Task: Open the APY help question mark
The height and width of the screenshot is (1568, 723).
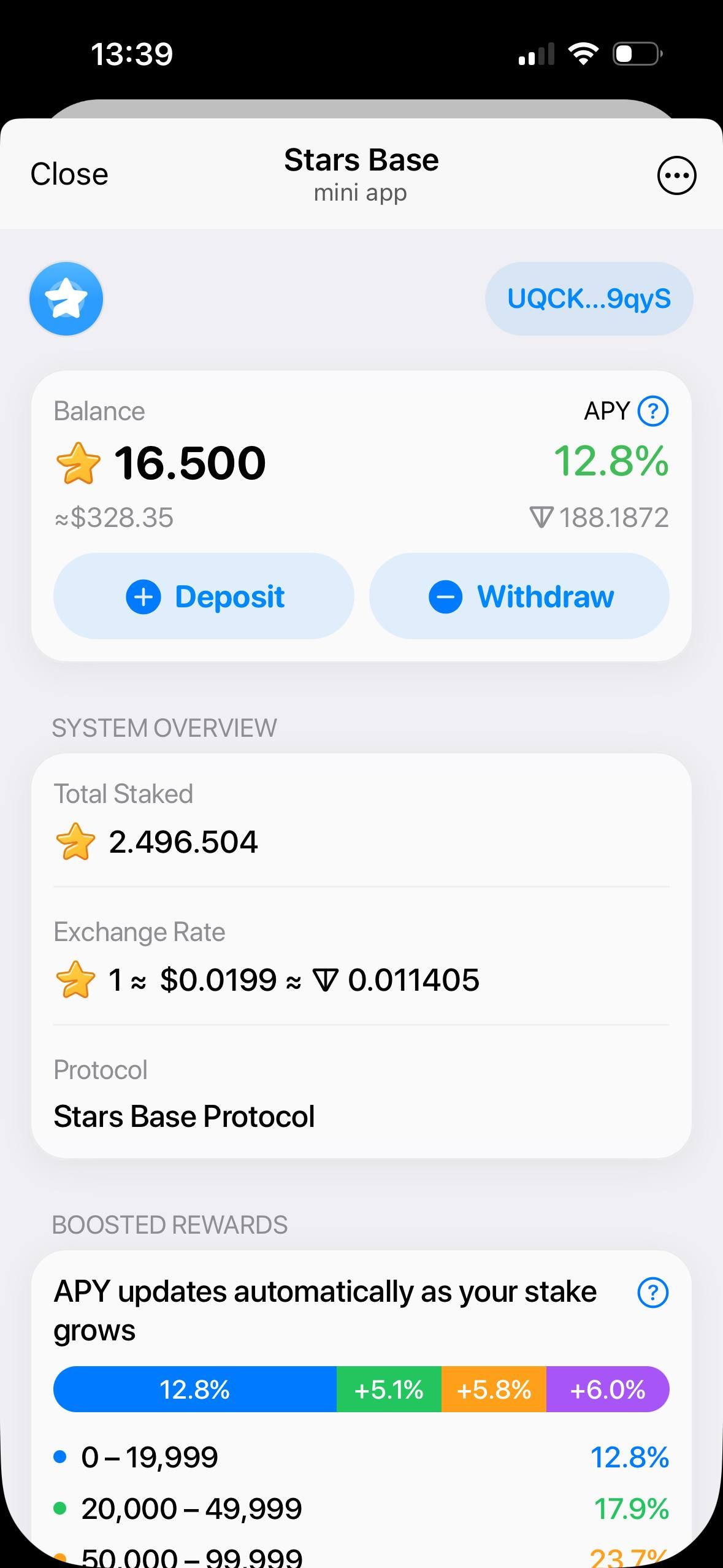Action: [652, 411]
